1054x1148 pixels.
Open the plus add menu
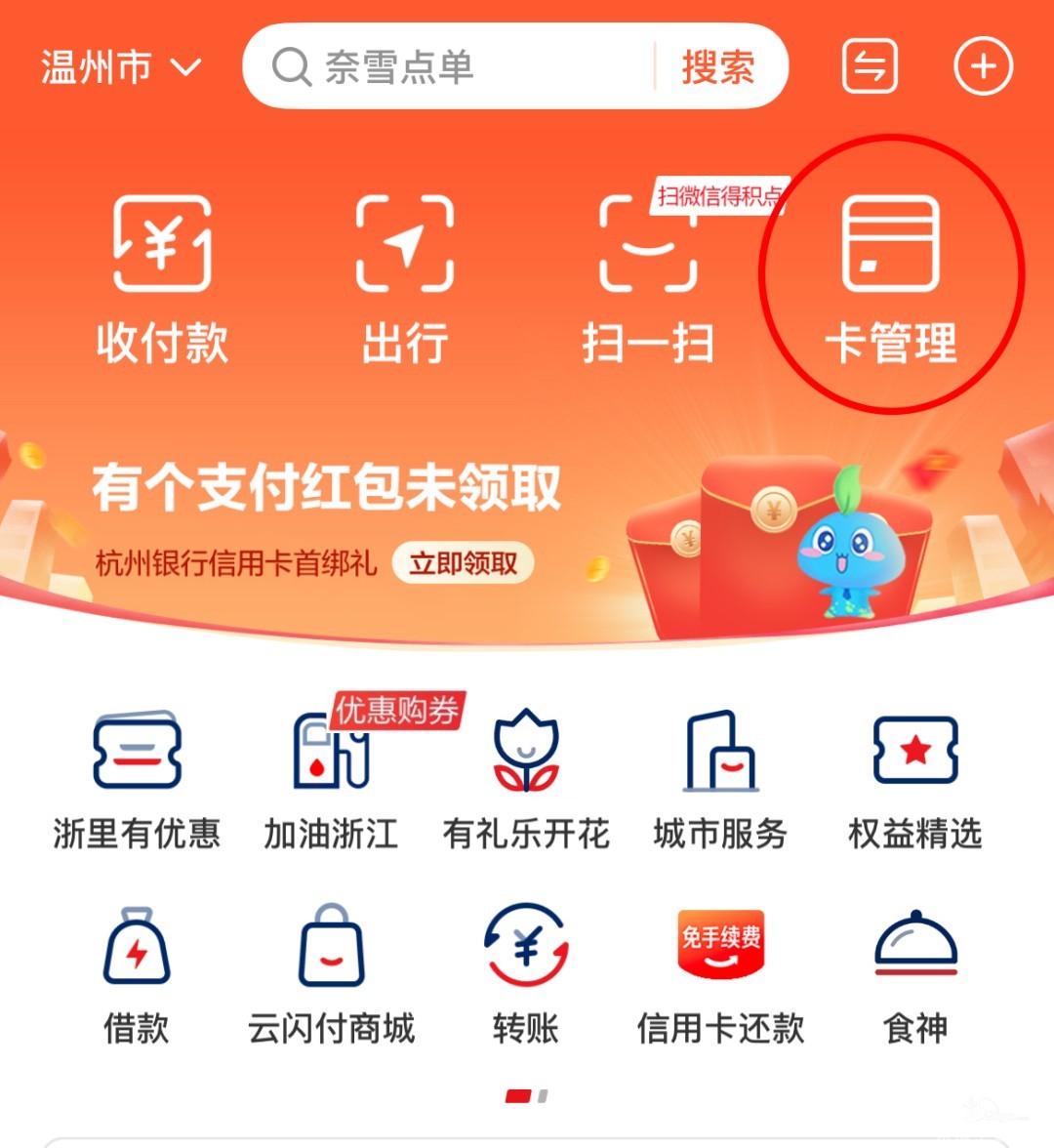click(x=983, y=67)
